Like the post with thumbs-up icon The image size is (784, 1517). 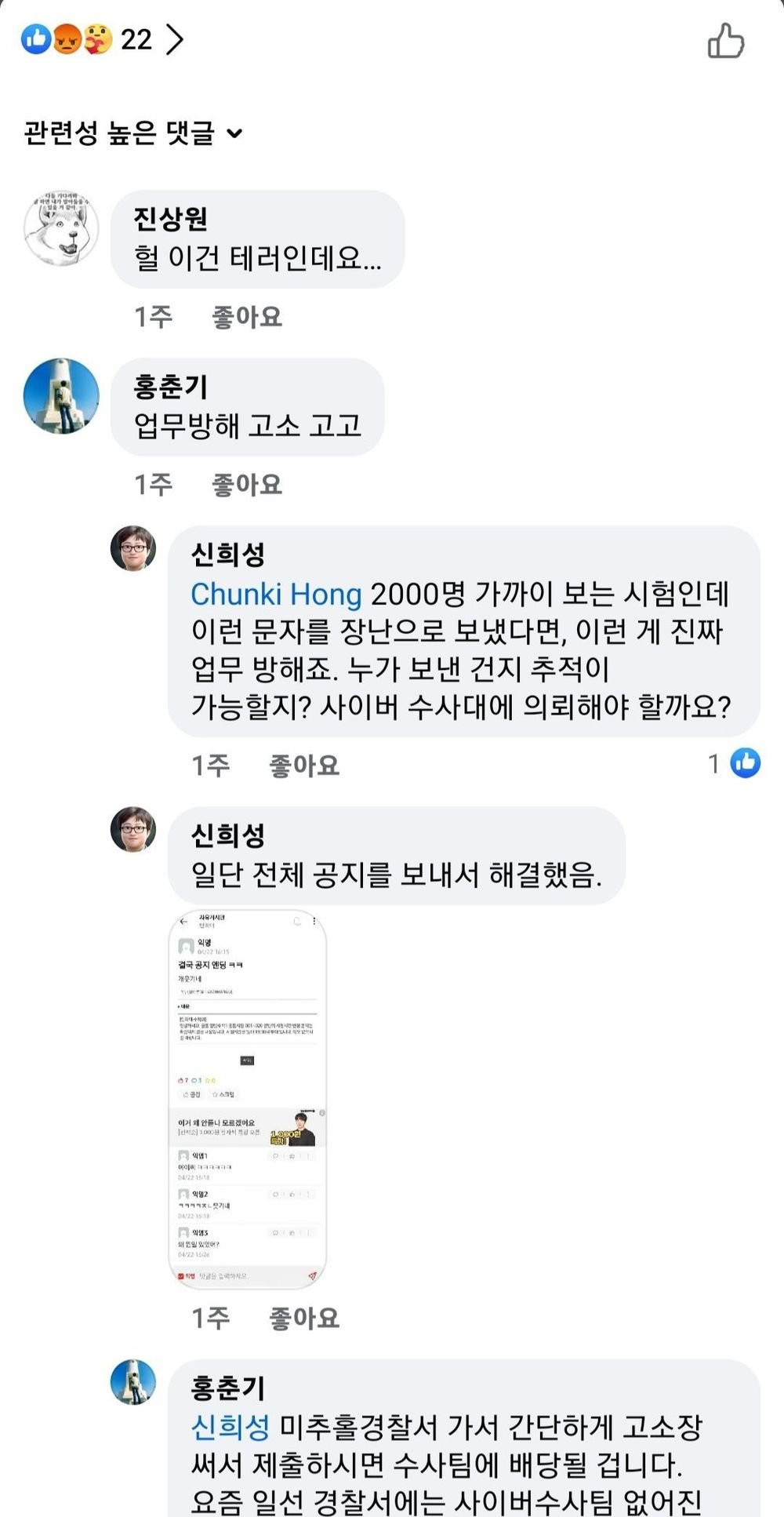pos(726,41)
